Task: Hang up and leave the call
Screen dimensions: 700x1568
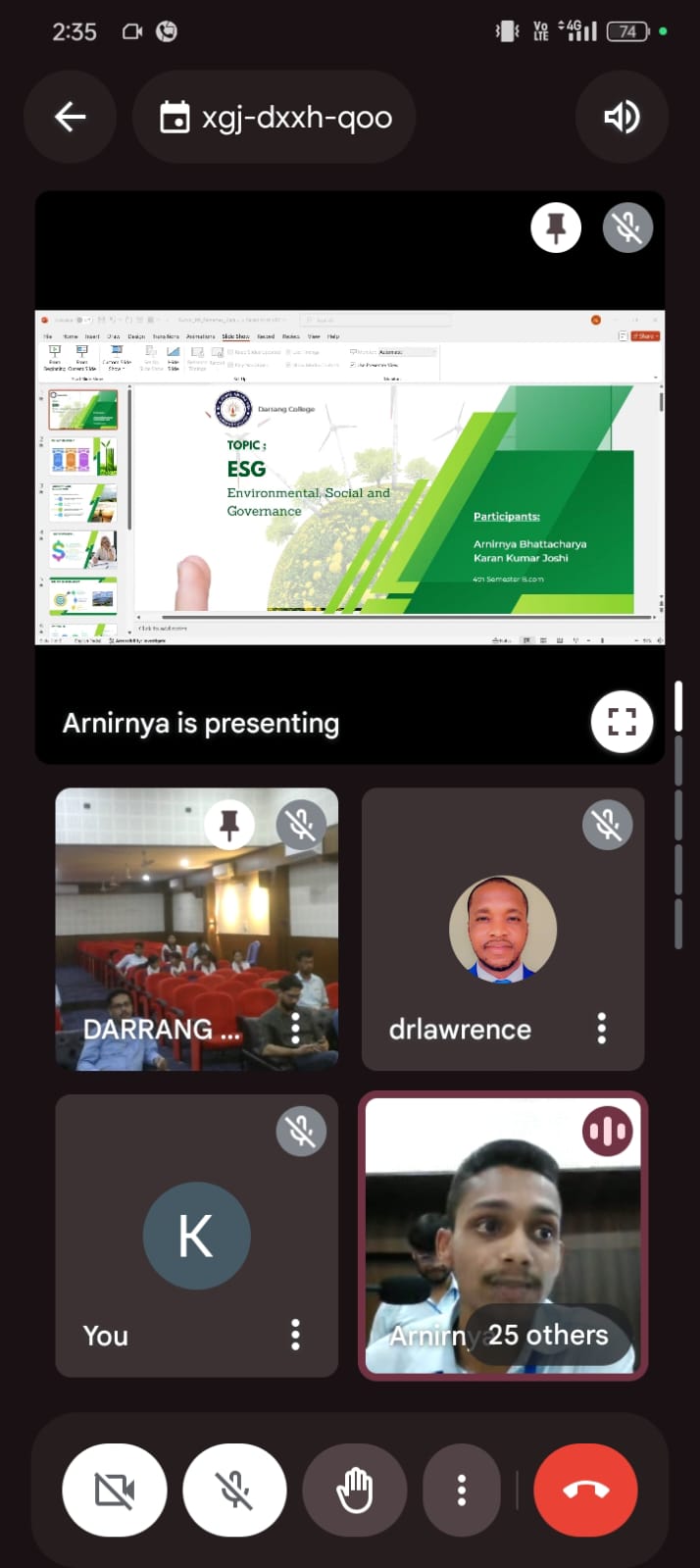Action: (x=585, y=1491)
